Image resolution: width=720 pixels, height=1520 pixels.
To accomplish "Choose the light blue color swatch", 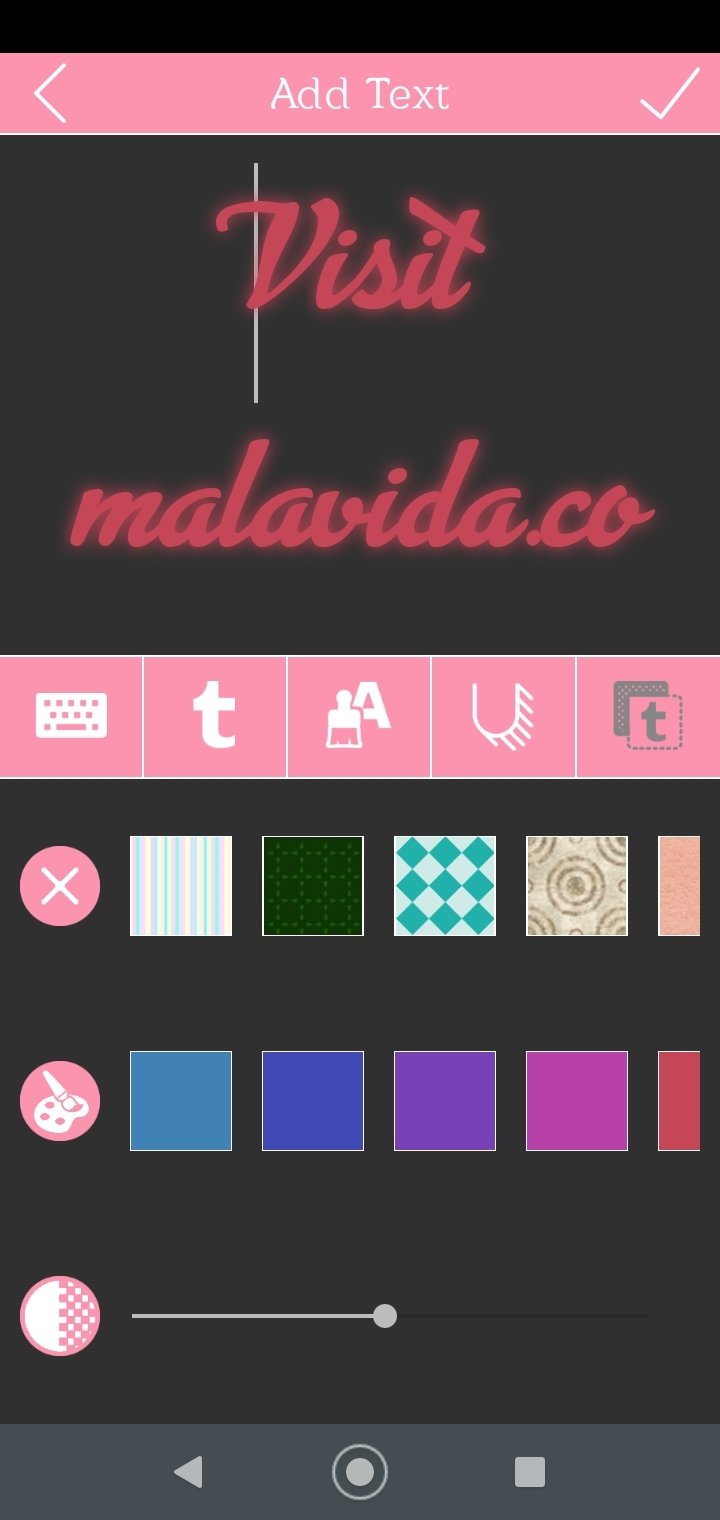I will (x=181, y=1101).
